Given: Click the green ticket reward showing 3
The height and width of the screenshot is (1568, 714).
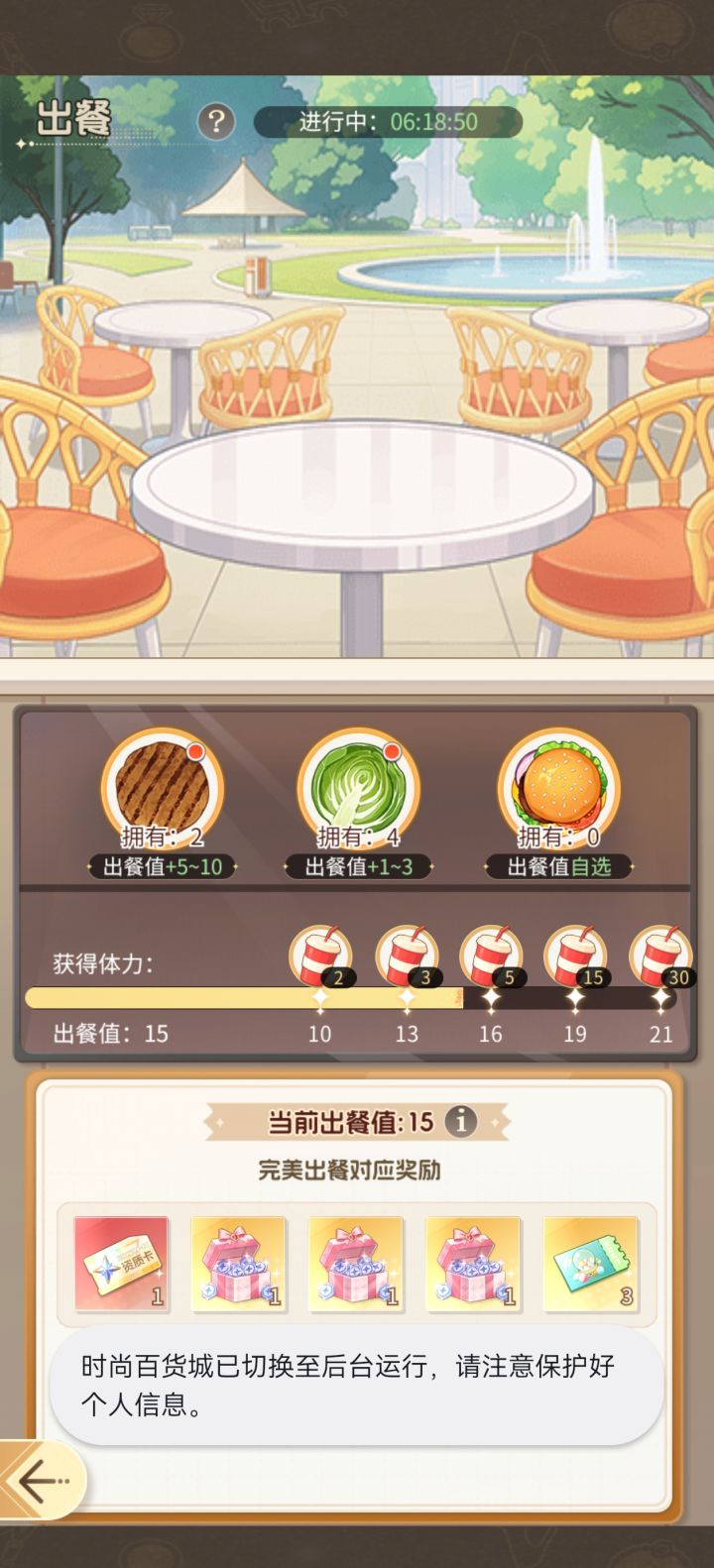Looking at the screenshot, I should click(x=591, y=1265).
